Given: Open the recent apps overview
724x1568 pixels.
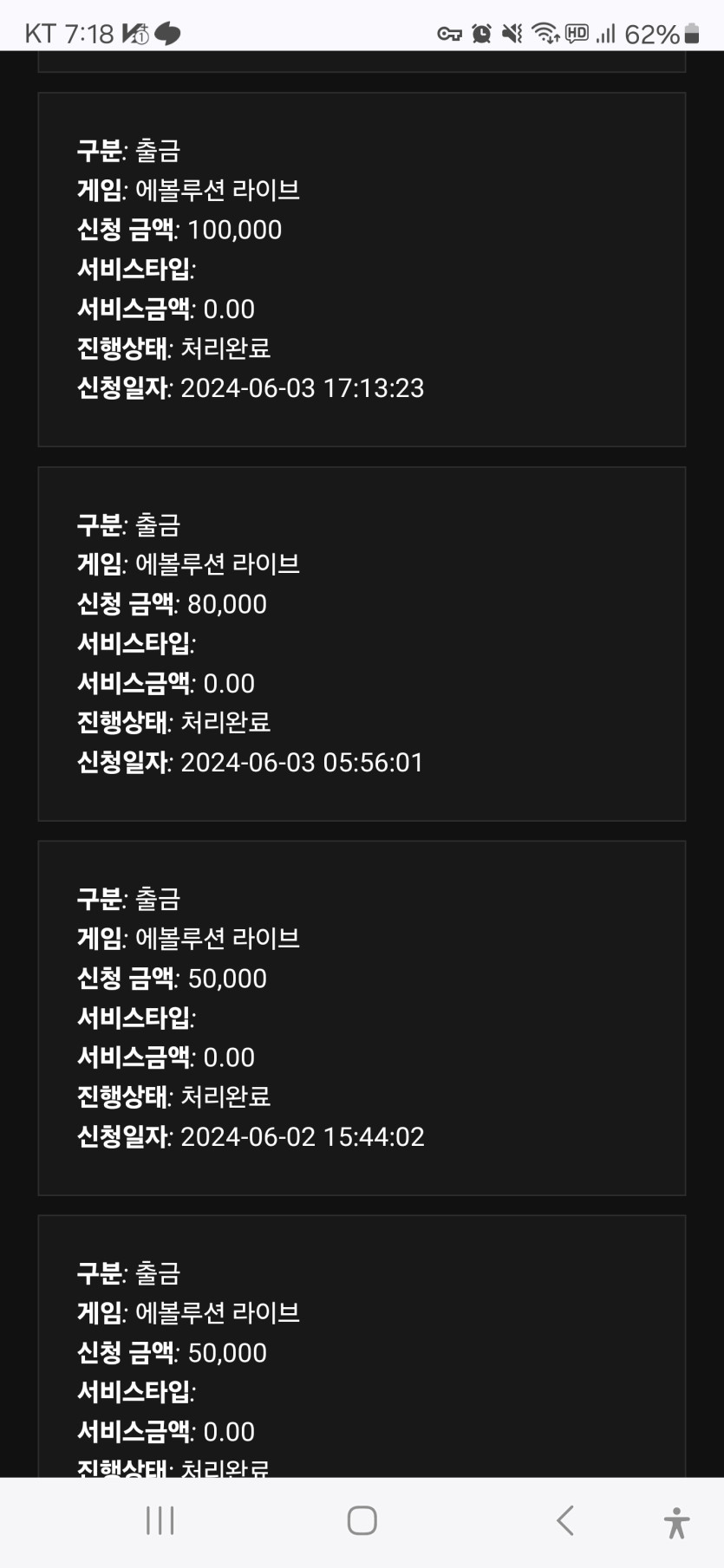Looking at the screenshot, I should tap(160, 1520).
